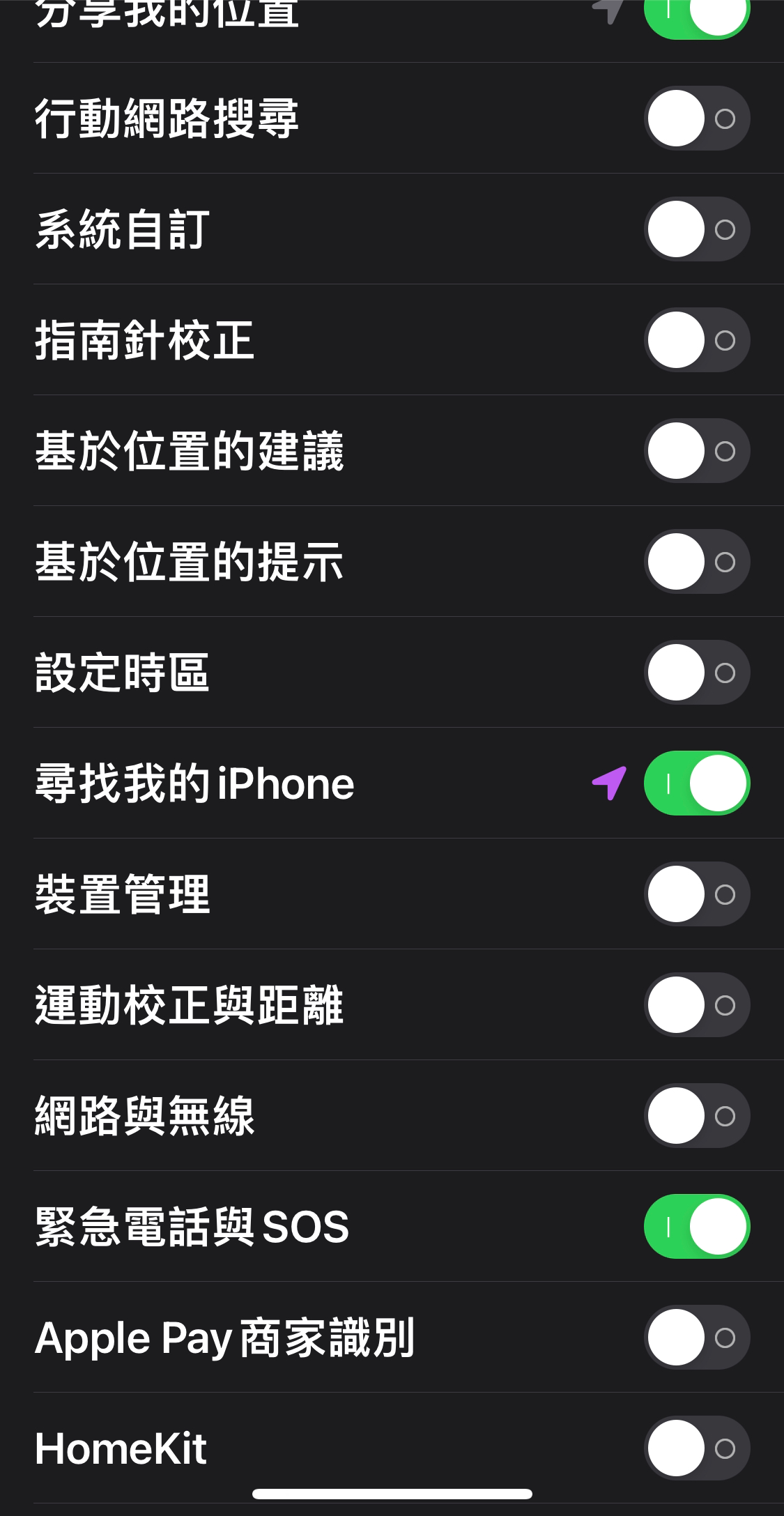Screen dimensions: 784x1516
Task: Toggle 基於位置的提示 on
Action: 697,561
